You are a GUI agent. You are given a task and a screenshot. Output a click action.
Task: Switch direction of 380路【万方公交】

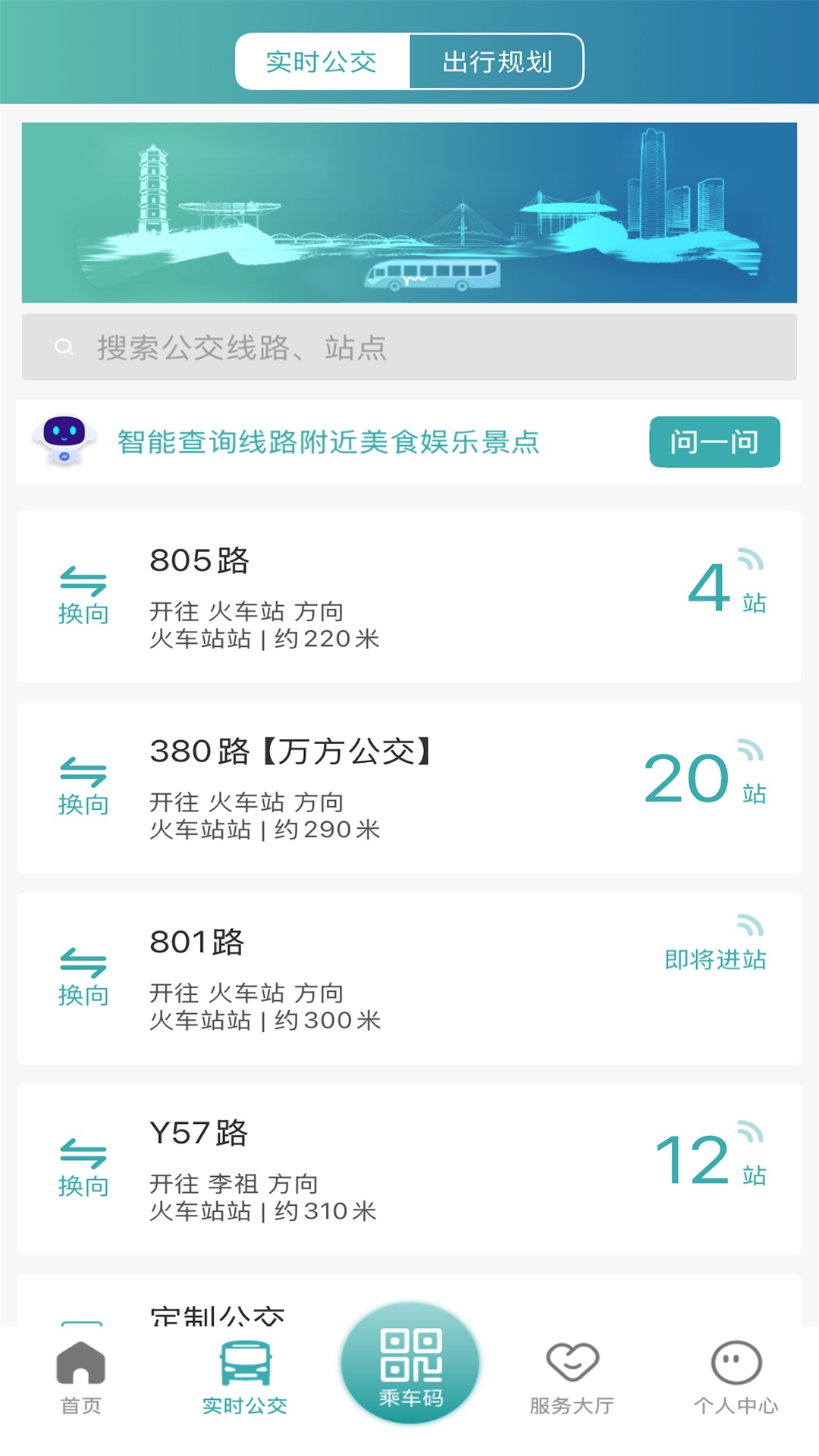coord(83,785)
